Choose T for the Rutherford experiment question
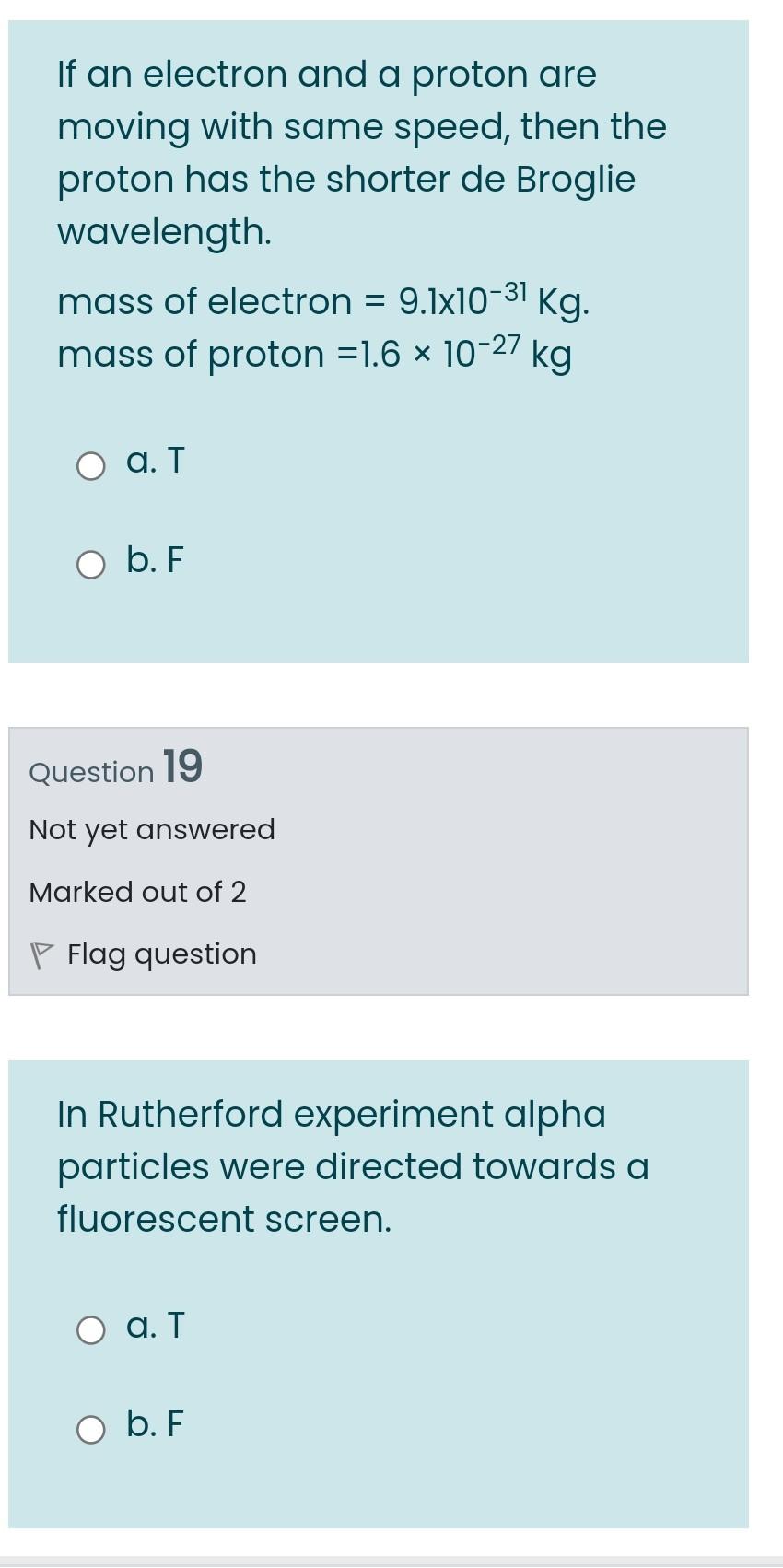The height and width of the screenshot is (1568, 783). click(90, 1330)
